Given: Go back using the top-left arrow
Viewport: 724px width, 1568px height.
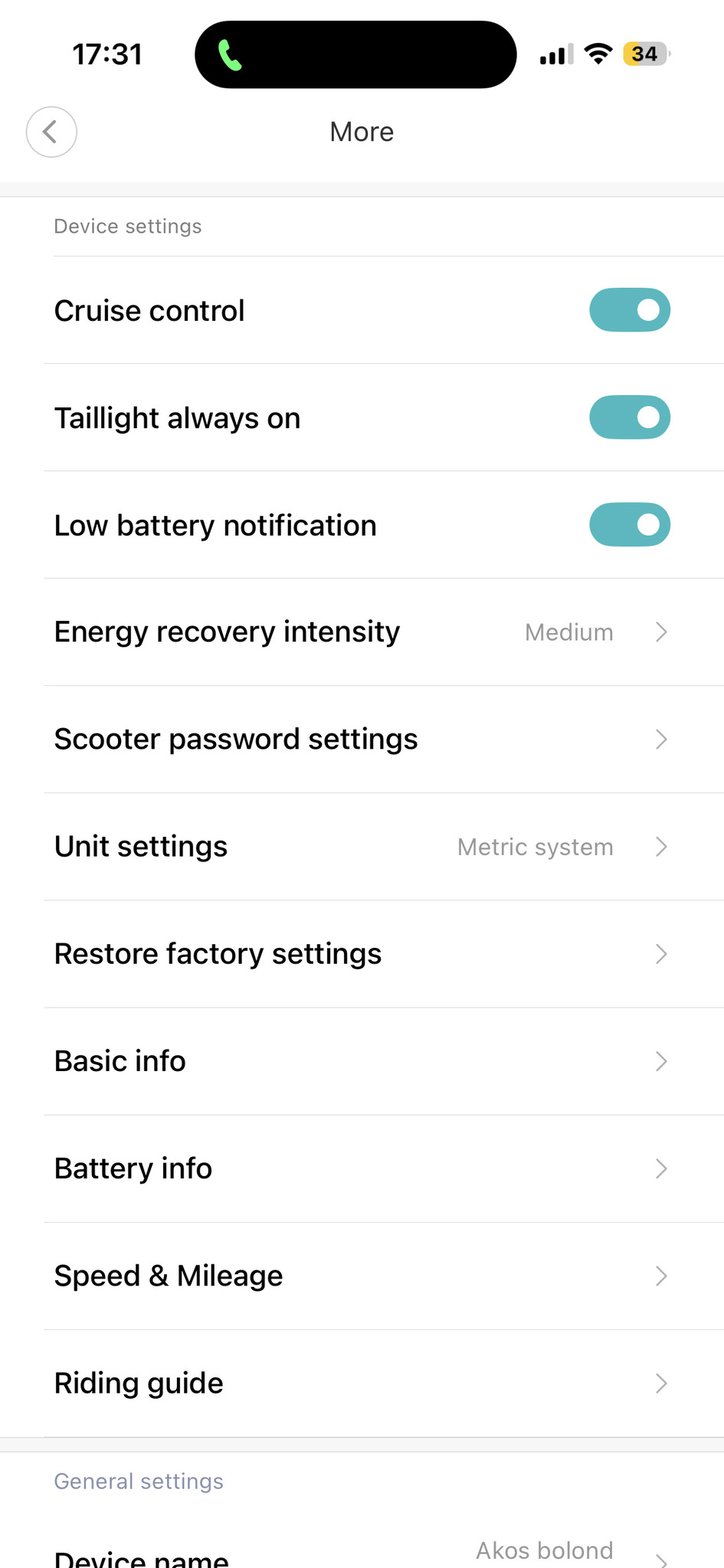Looking at the screenshot, I should point(51,132).
